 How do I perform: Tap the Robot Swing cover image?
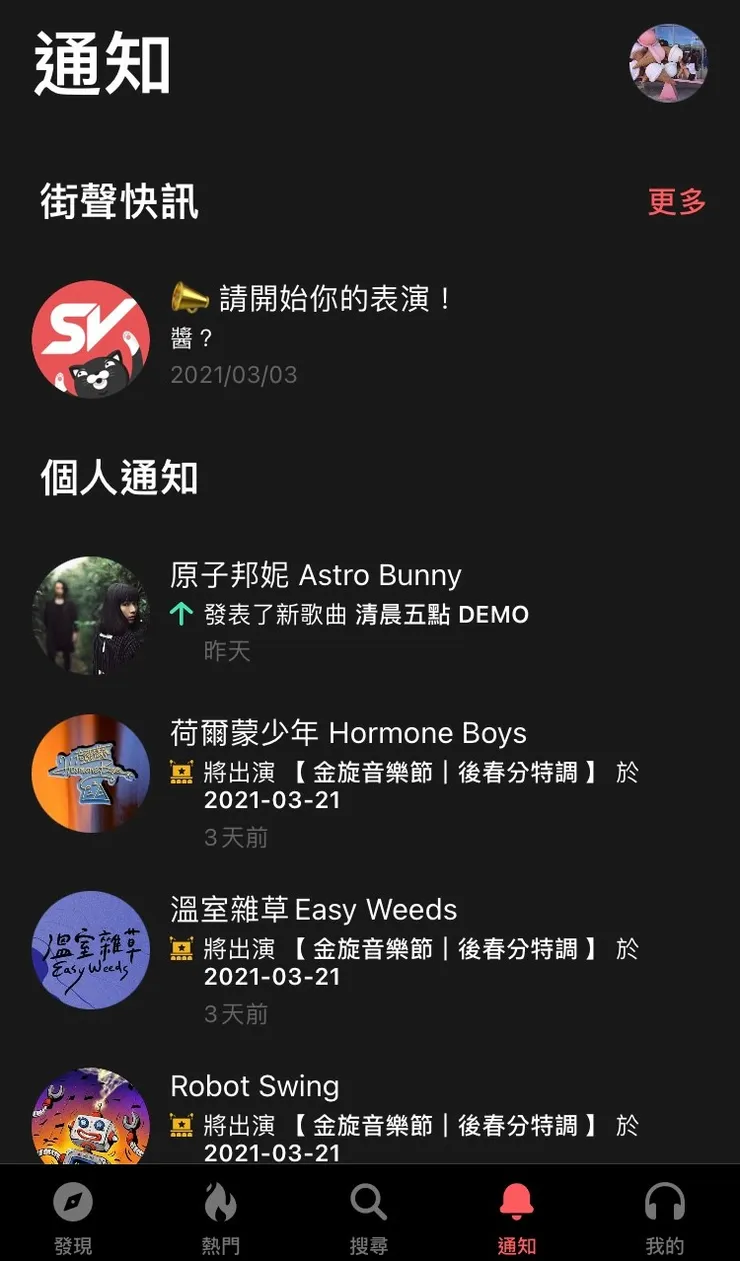tap(90, 1122)
